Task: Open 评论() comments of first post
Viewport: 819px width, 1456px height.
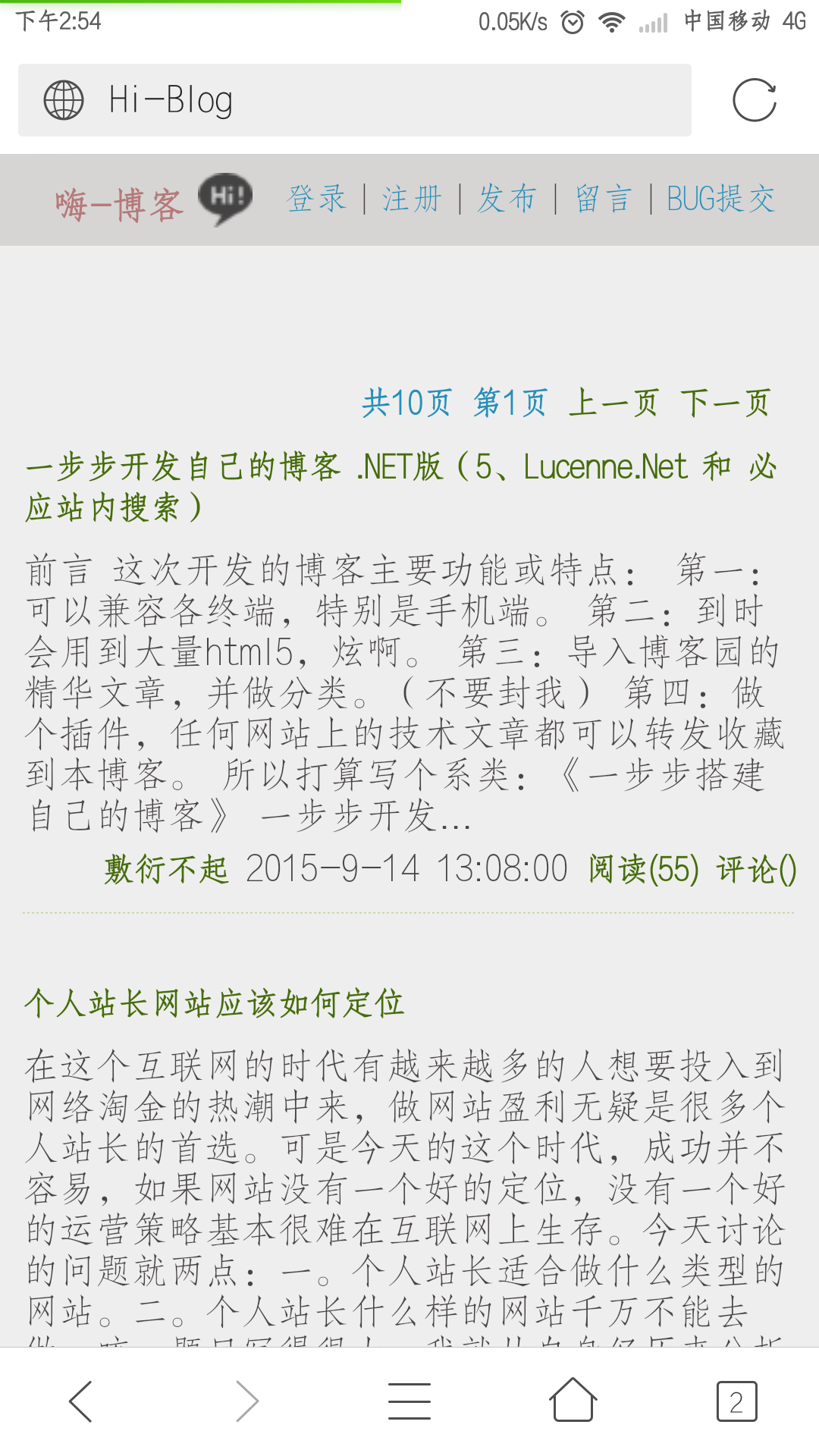Action: [756, 869]
